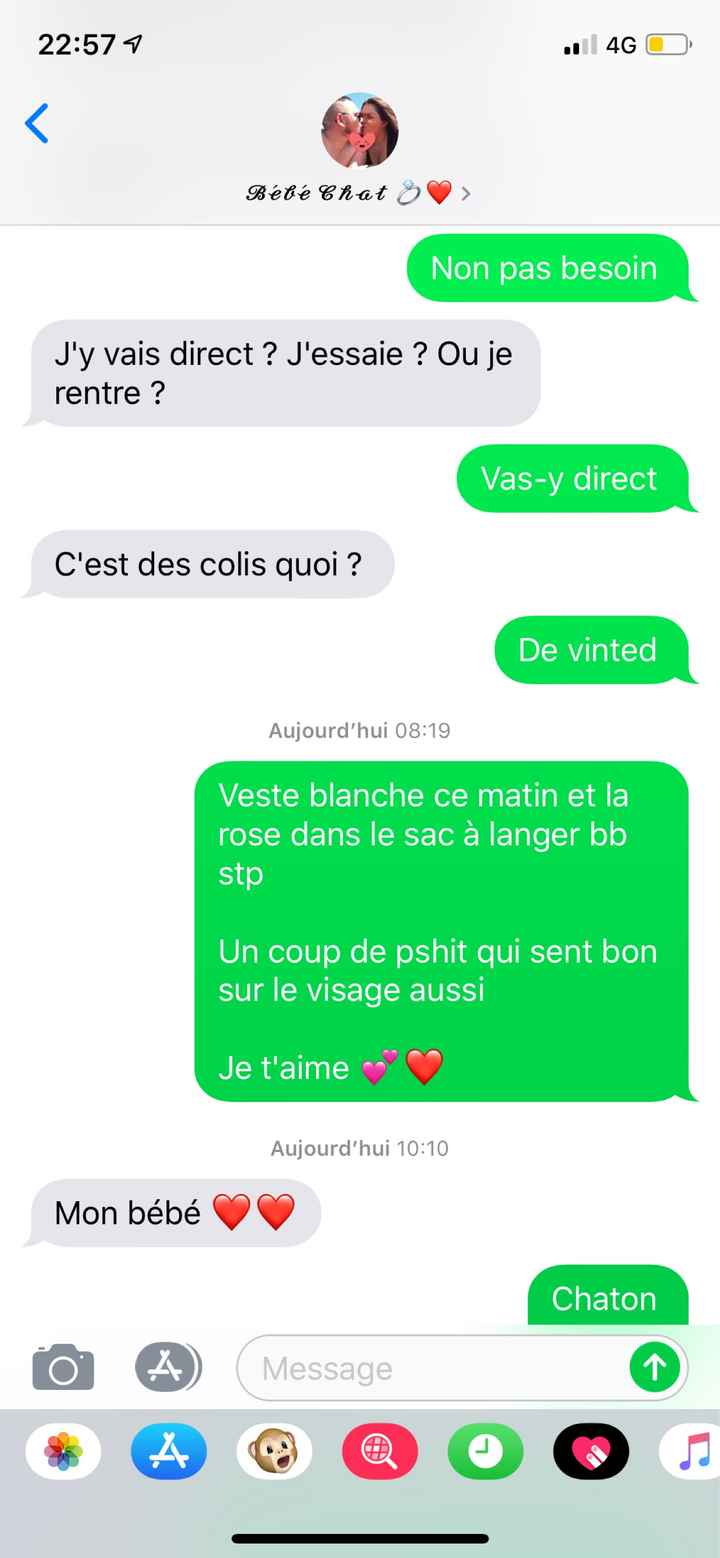
Task: Tap the back chevron to return to conversations
Action: tap(37, 123)
